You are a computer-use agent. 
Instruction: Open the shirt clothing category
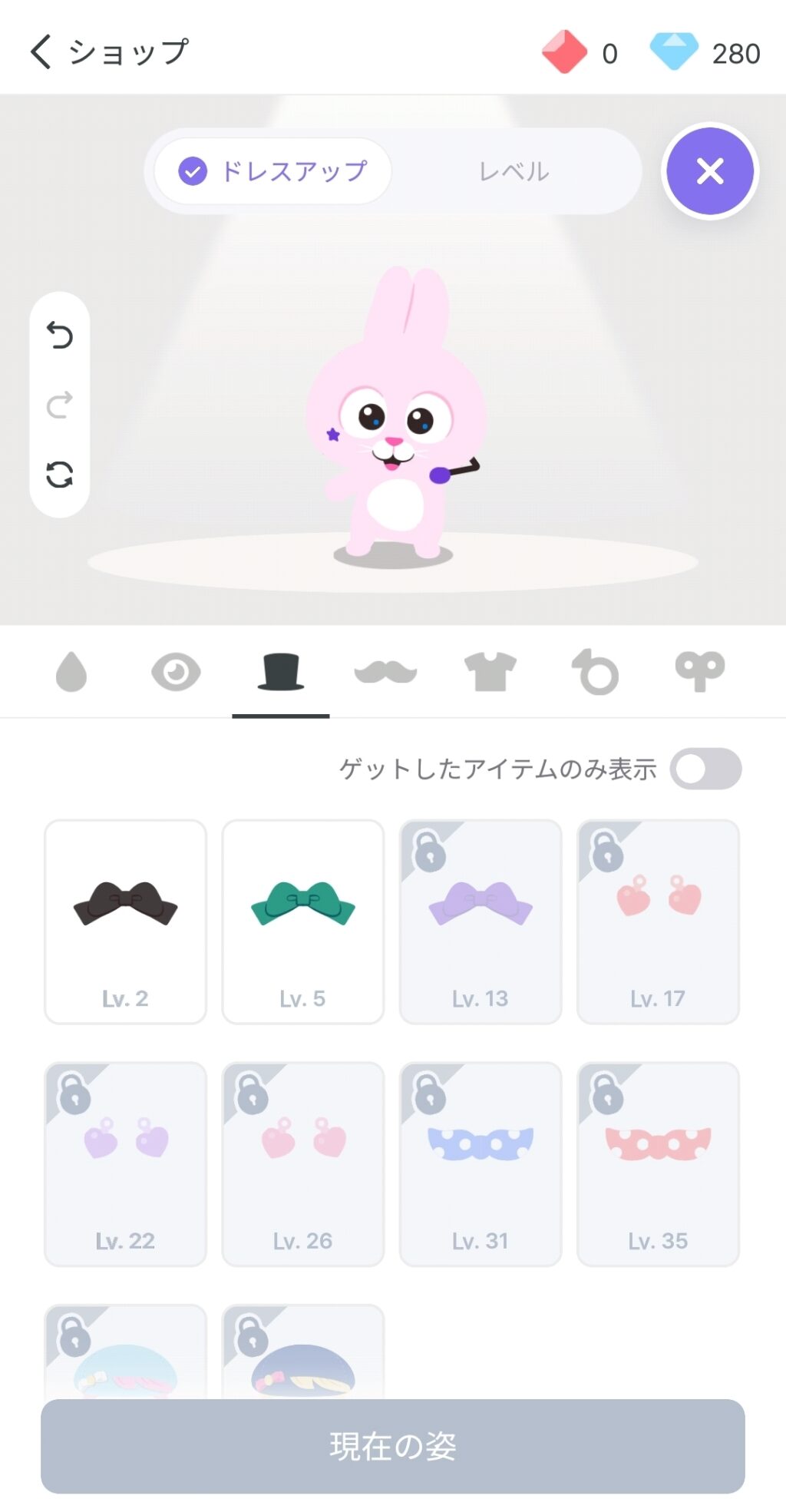490,671
